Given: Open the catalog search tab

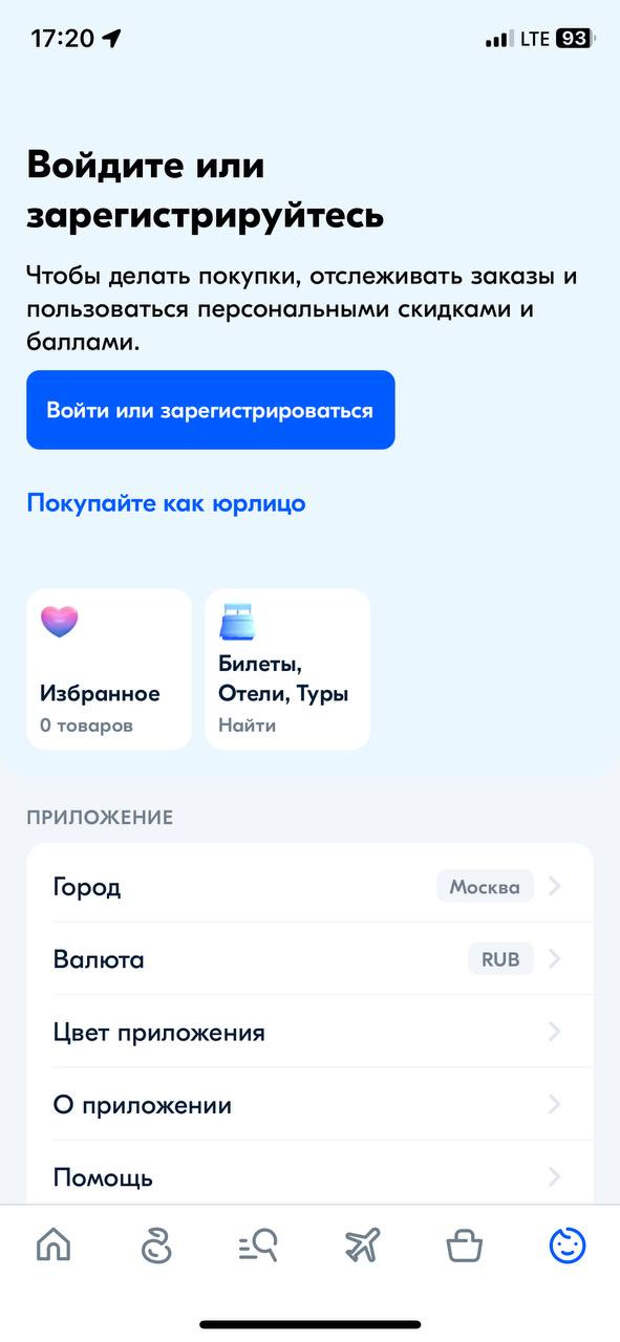Looking at the screenshot, I should pos(258,1246).
